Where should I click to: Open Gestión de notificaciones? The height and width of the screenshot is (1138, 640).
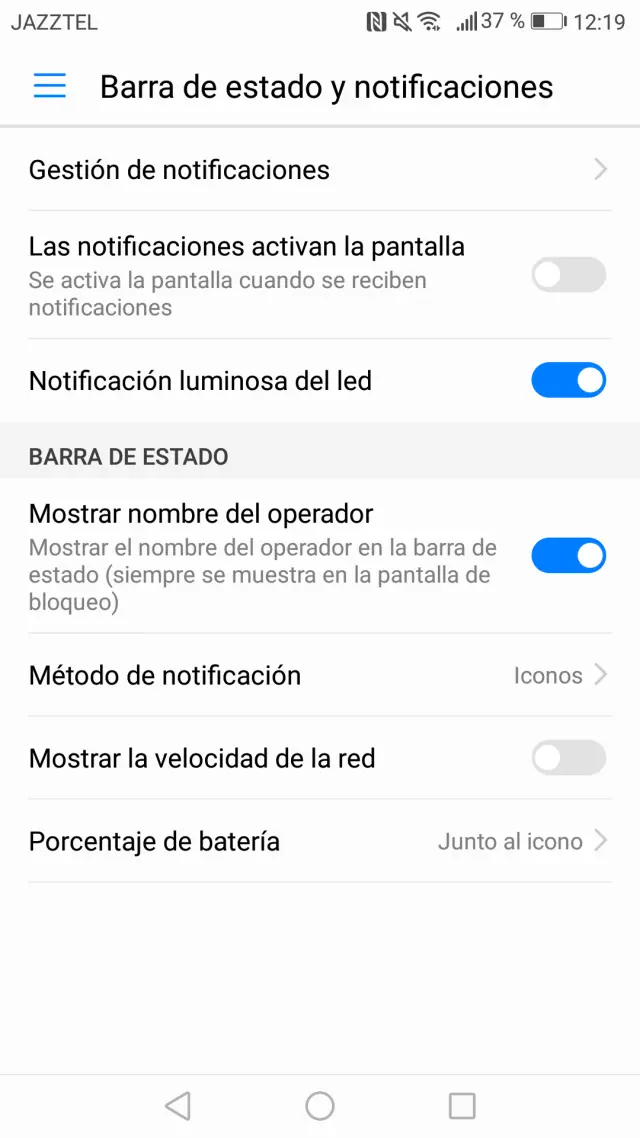319,170
